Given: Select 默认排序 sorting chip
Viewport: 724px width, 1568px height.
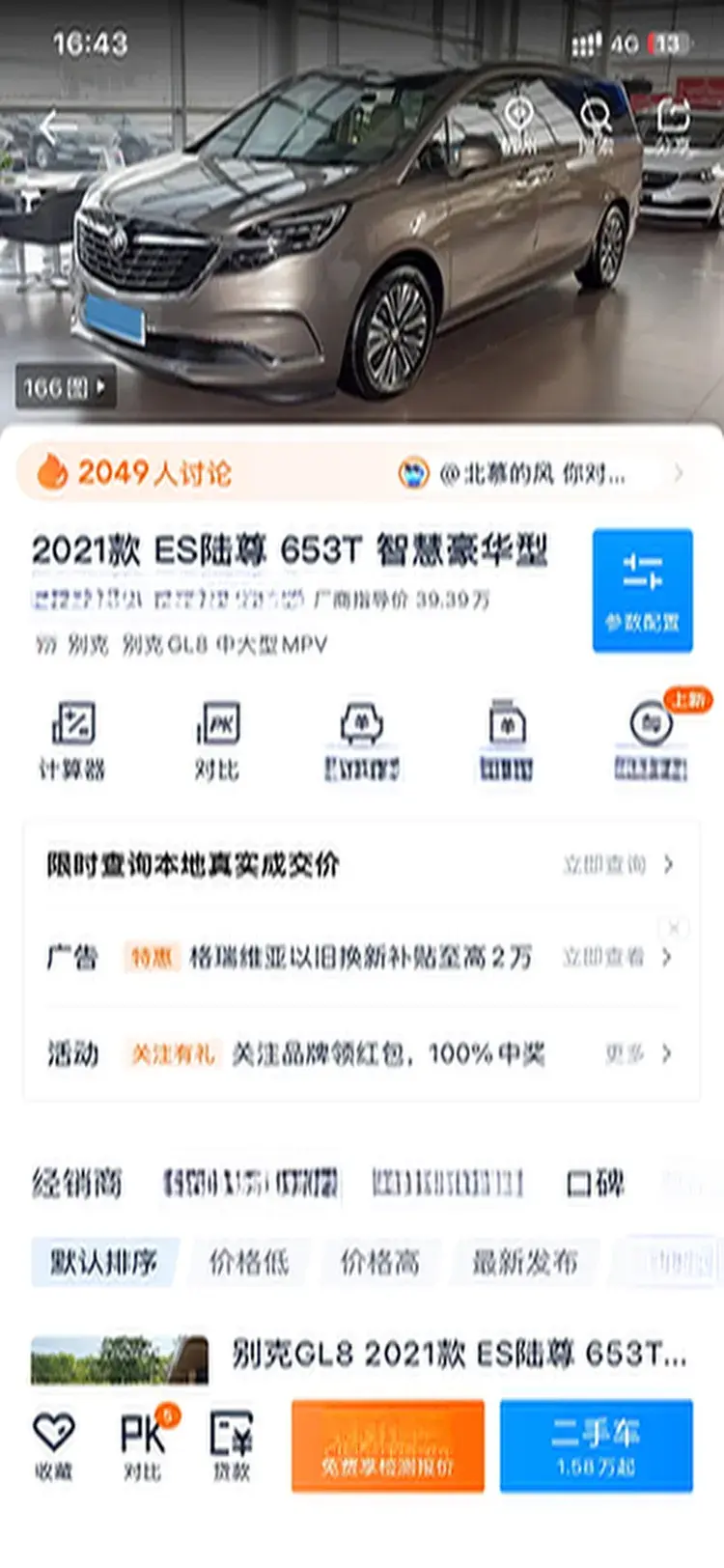Looking at the screenshot, I should click(103, 1262).
